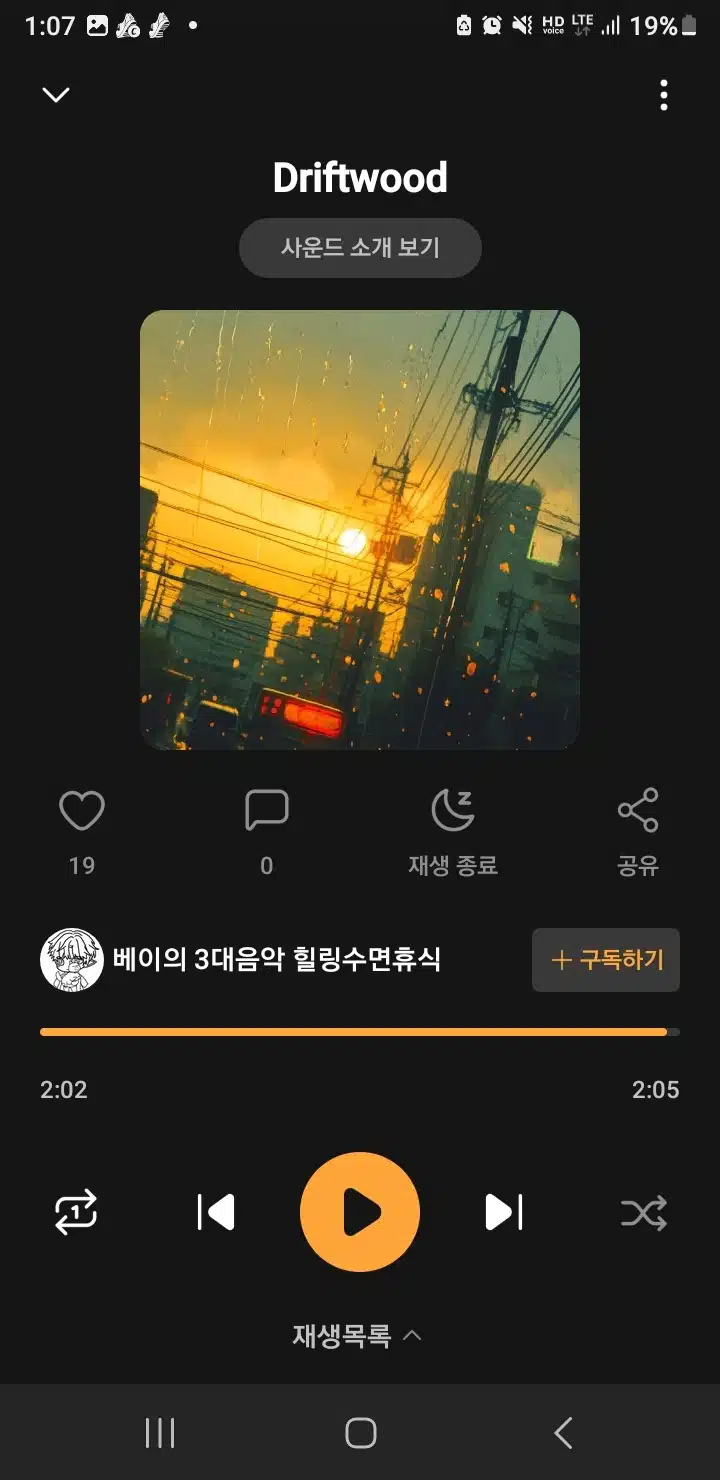Open the 베이의 3대음악 힐링수면휴식 channel

coord(277,960)
